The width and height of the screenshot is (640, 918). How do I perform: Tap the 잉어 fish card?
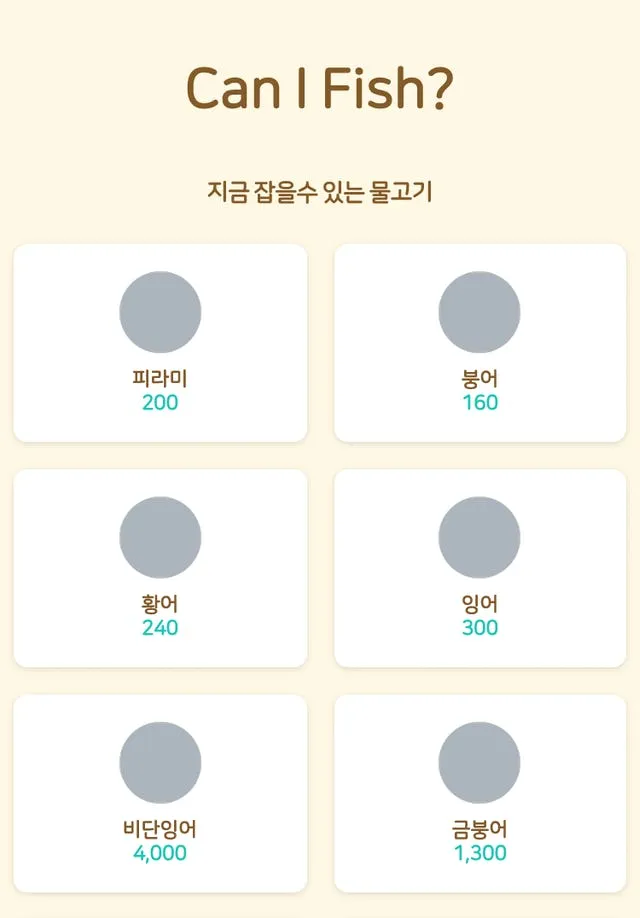[480, 568]
